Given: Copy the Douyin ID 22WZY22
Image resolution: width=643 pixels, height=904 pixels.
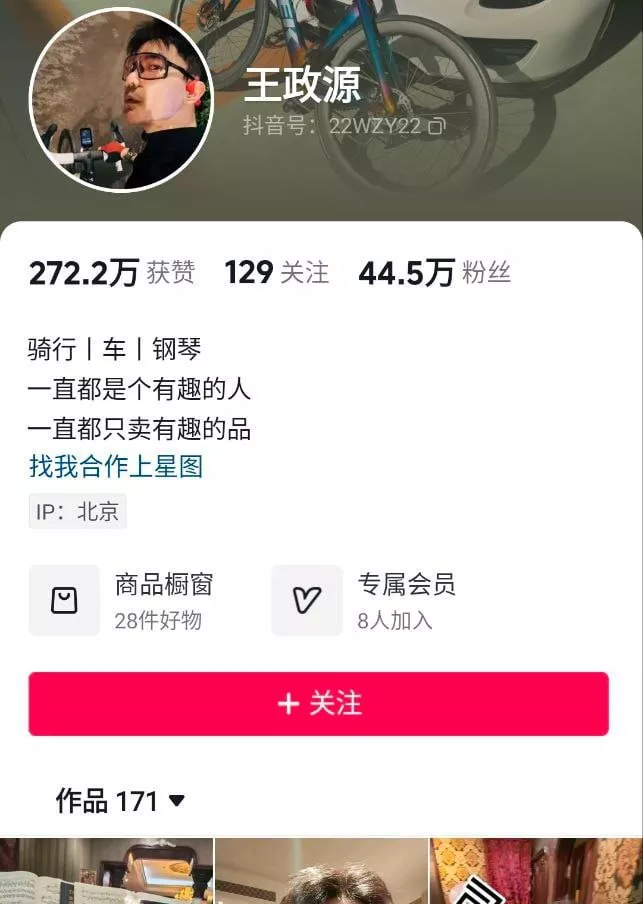Looking at the screenshot, I should click(x=437, y=127).
